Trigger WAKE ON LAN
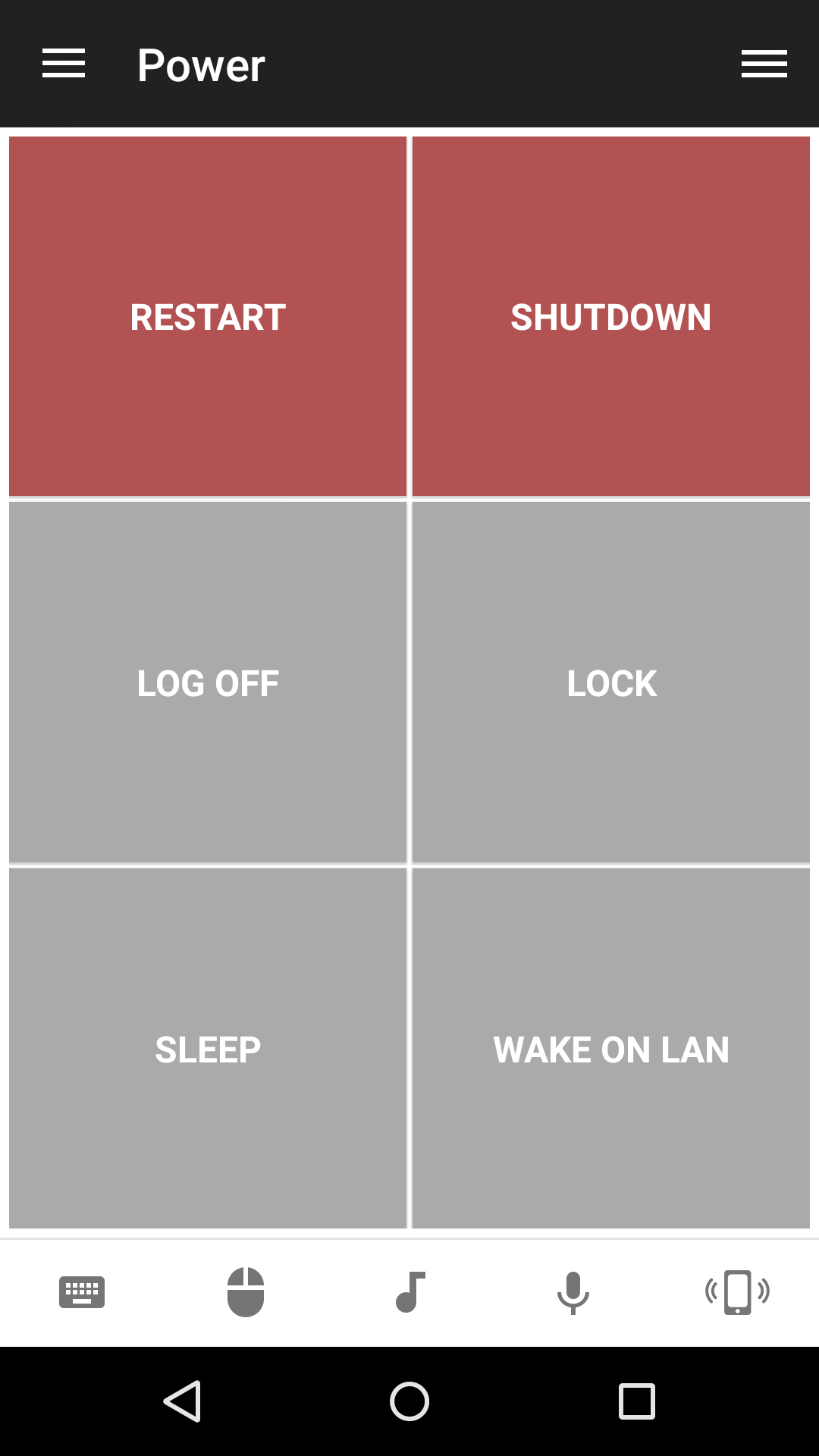Viewport: 819px width, 1456px height. point(611,1049)
